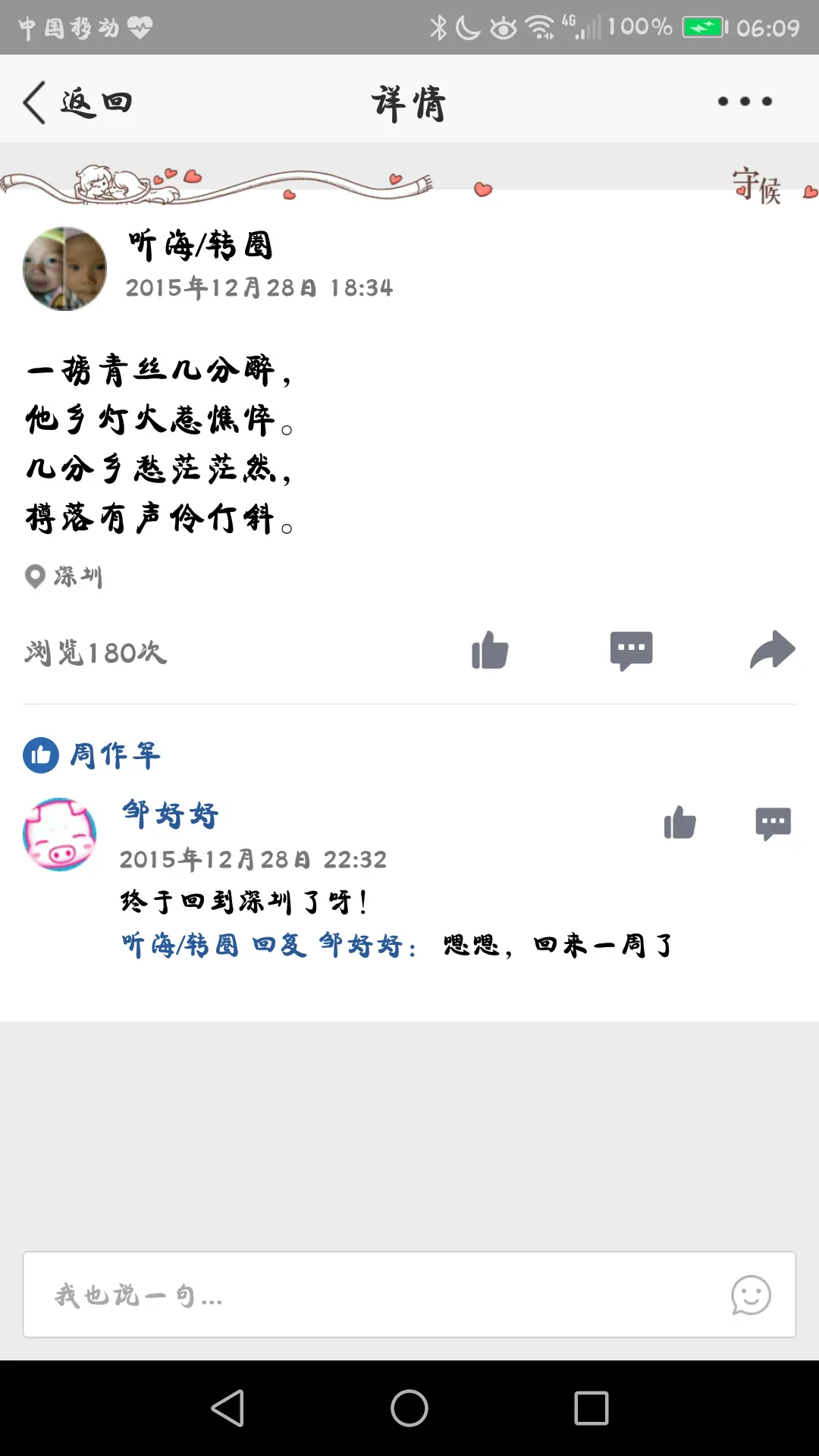This screenshot has width=819, height=1456.
Task: Open recent apps from navigation bar
Action: click(591, 1408)
